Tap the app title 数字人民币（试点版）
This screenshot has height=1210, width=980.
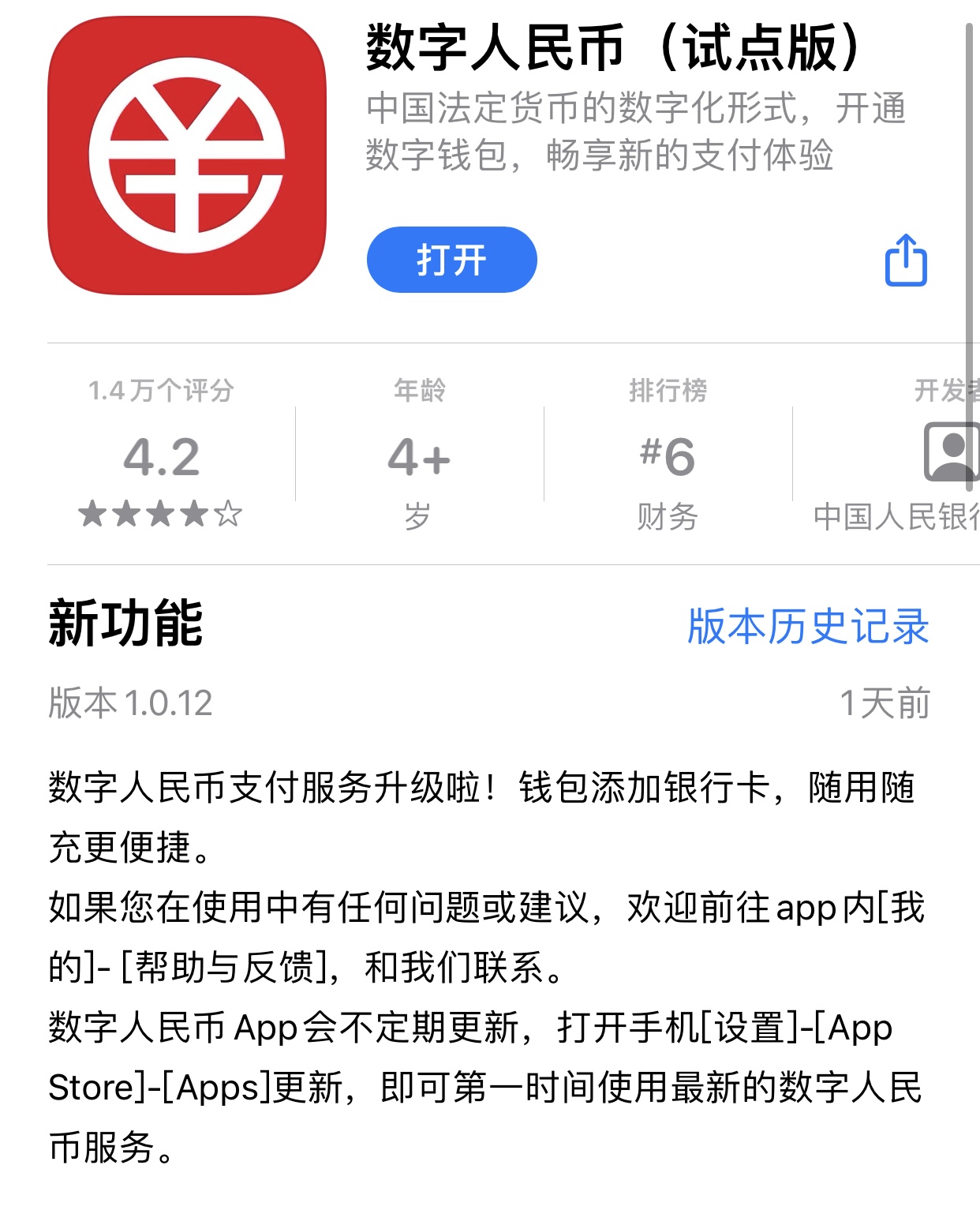pyautogui.click(x=612, y=50)
